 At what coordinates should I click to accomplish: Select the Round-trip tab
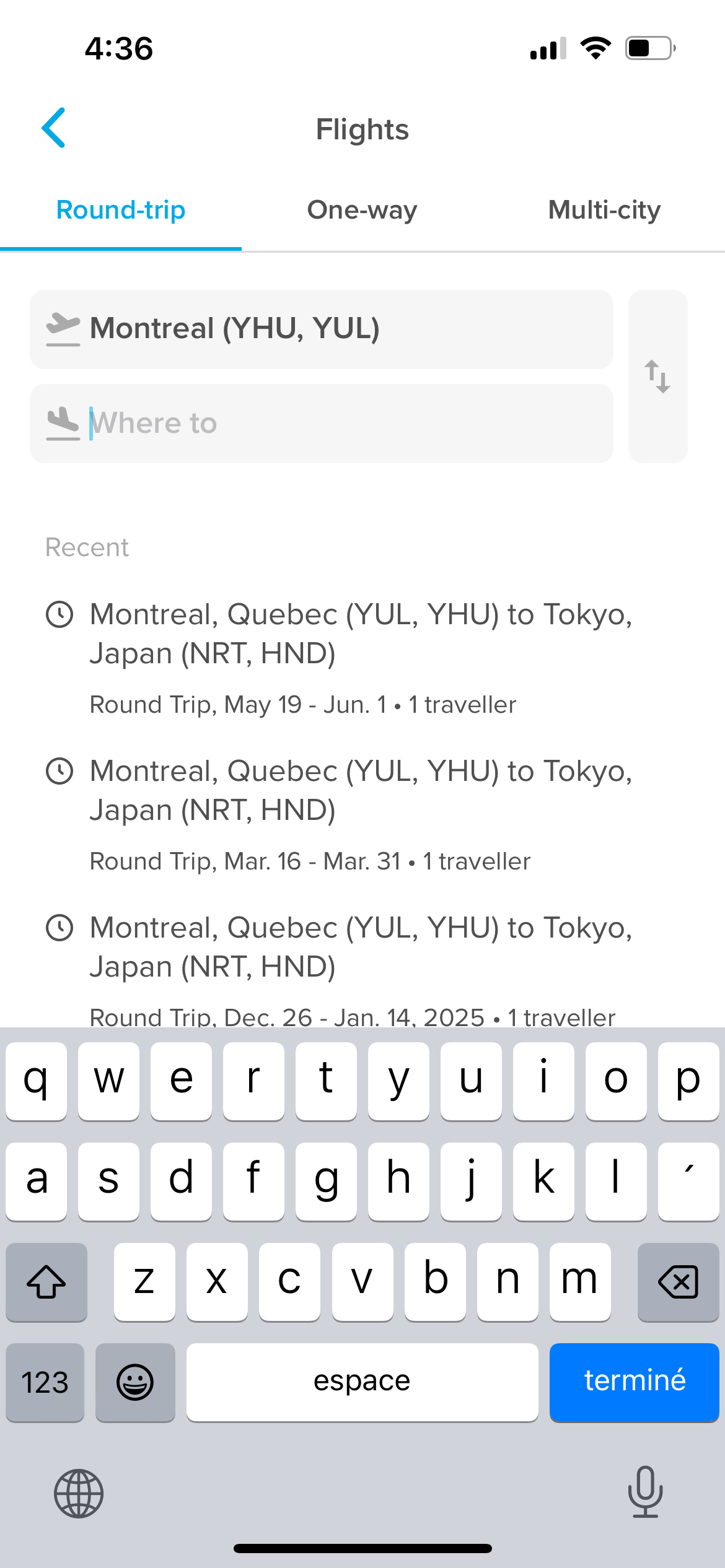pos(120,210)
